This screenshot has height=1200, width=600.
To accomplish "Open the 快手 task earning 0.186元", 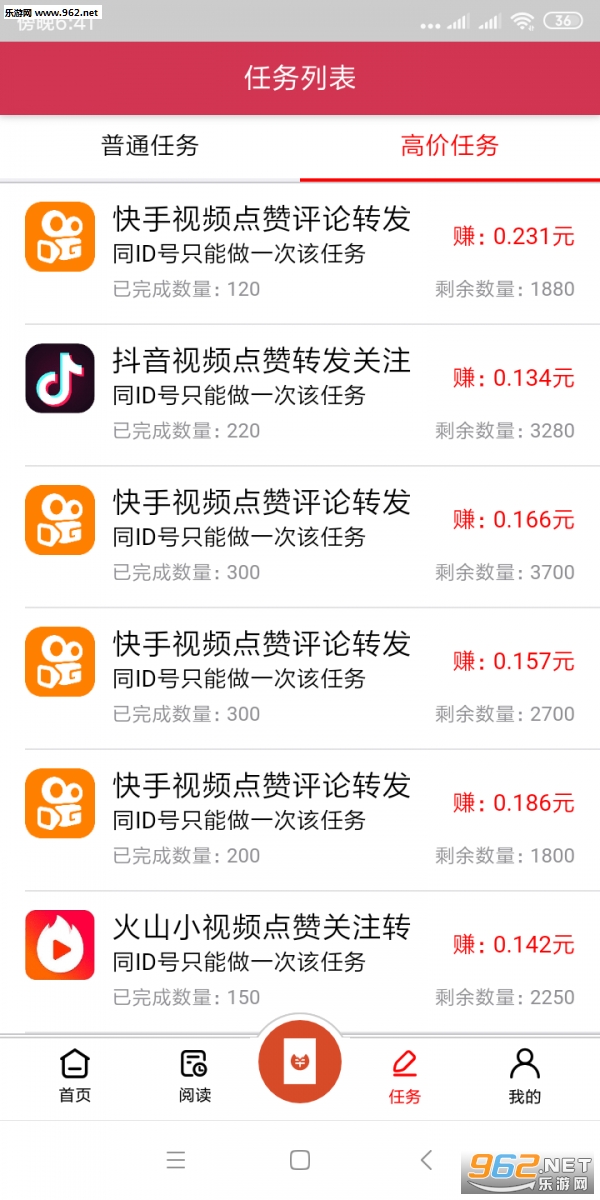I will point(300,820).
